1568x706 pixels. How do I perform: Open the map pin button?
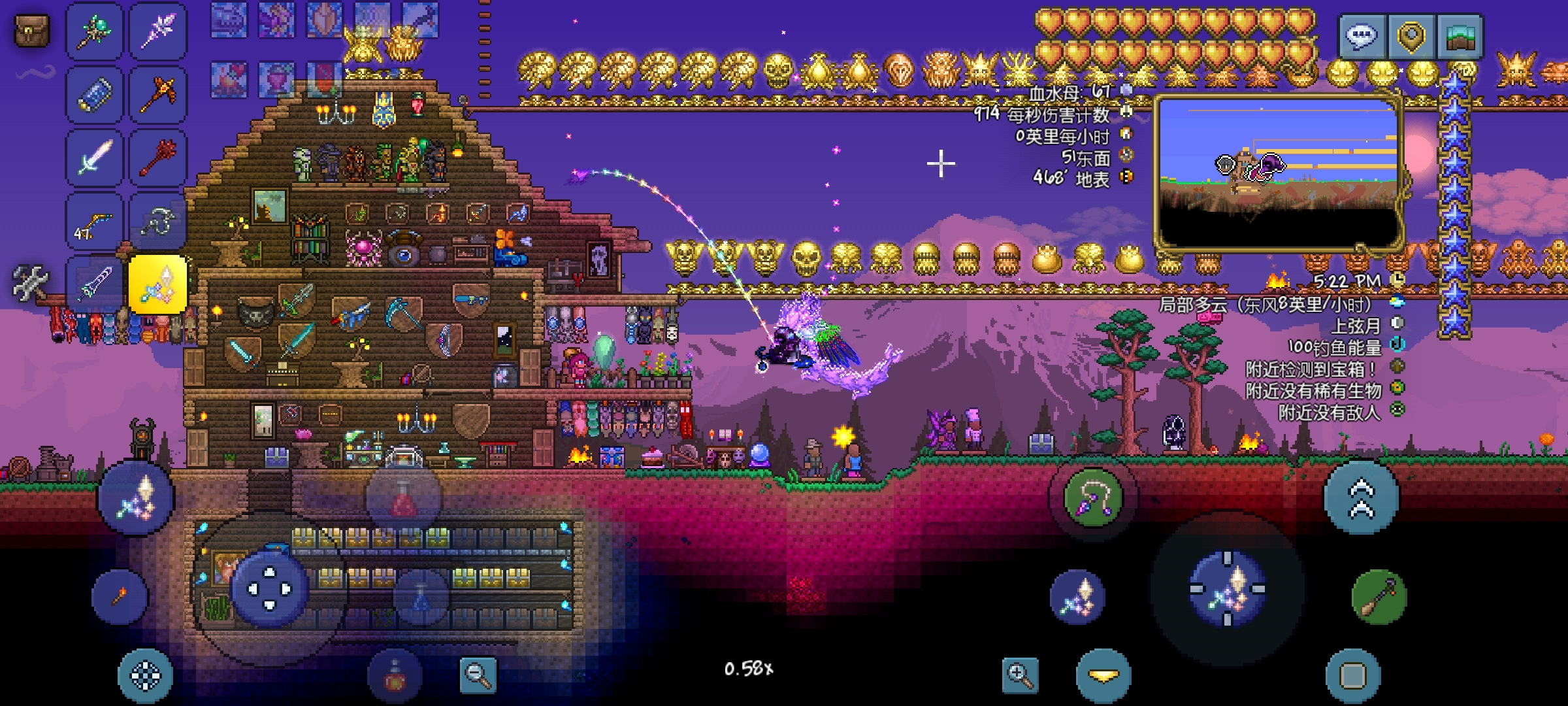pos(1411,37)
